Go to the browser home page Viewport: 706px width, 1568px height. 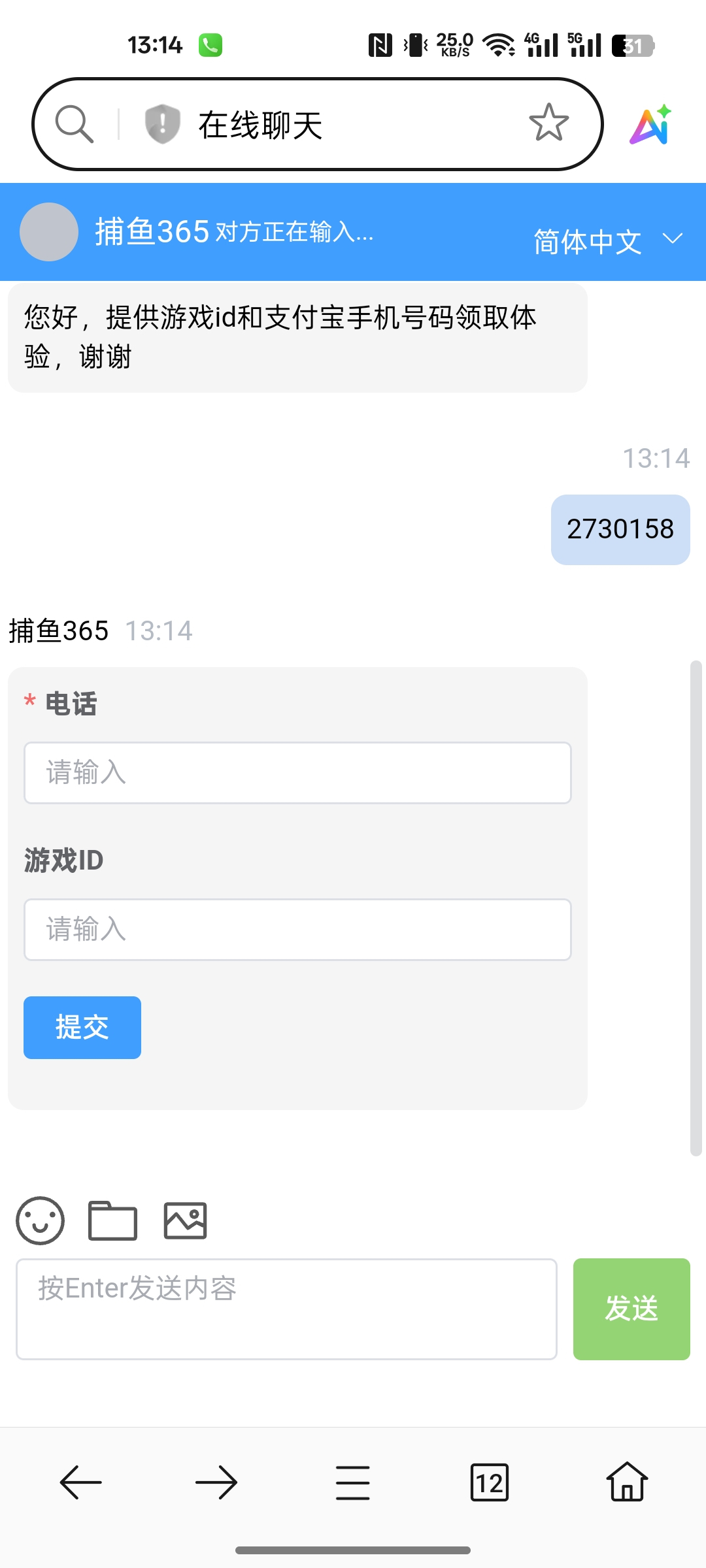(x=627, y=1482)
